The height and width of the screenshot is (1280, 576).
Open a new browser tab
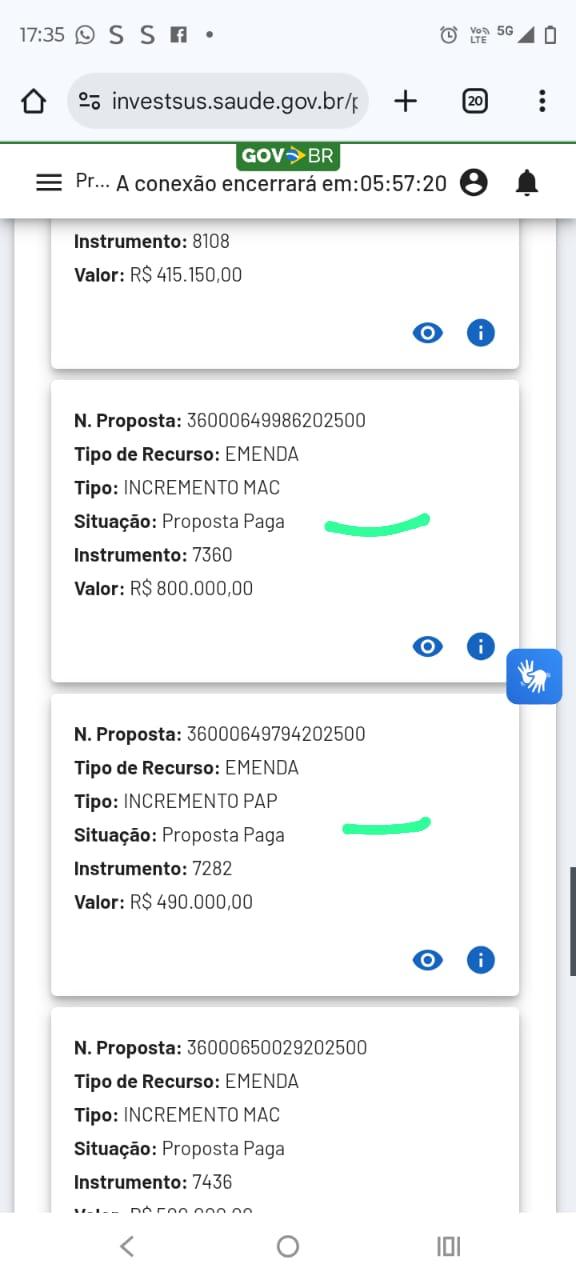click(405, 101)
